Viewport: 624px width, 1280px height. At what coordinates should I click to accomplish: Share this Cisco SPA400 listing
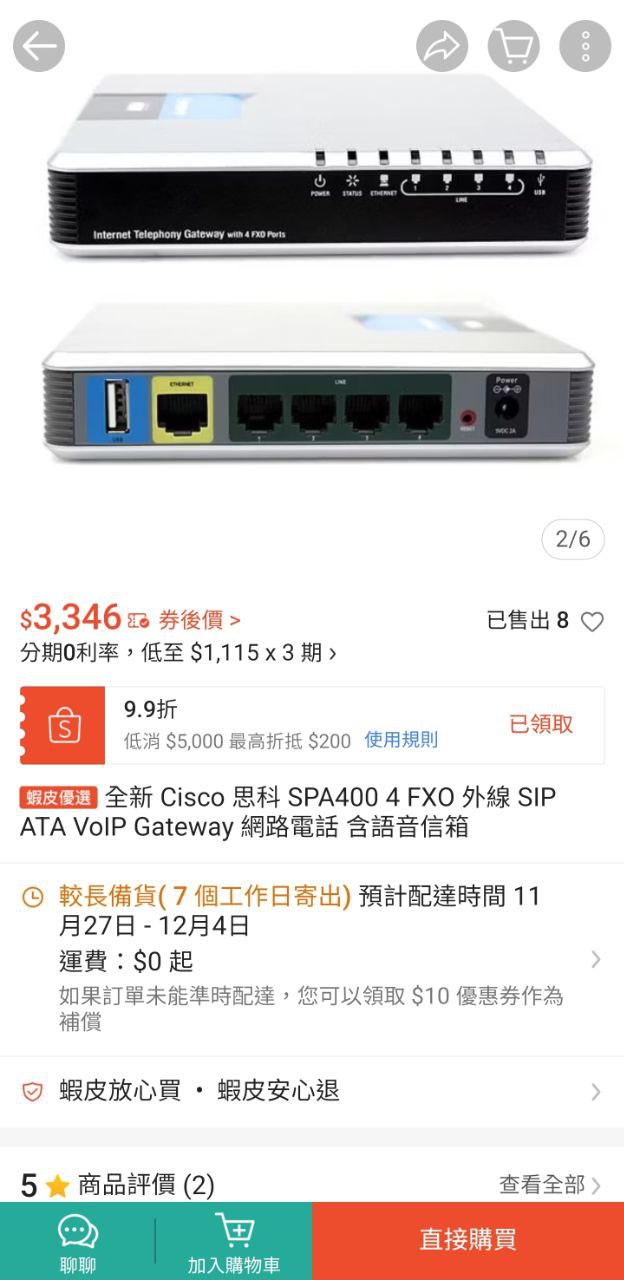(443, 46)
